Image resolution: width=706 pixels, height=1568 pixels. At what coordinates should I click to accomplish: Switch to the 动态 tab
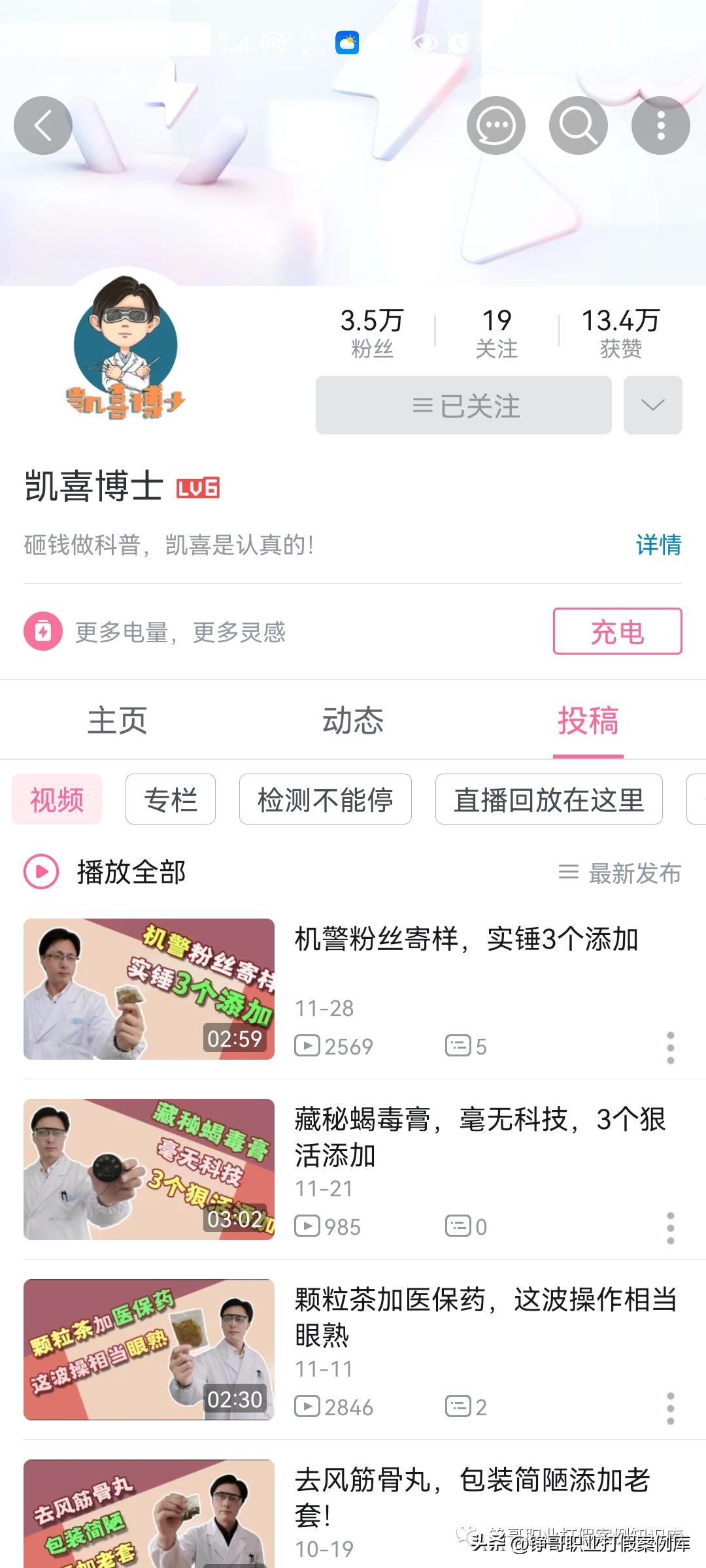(x=352, y=721)
